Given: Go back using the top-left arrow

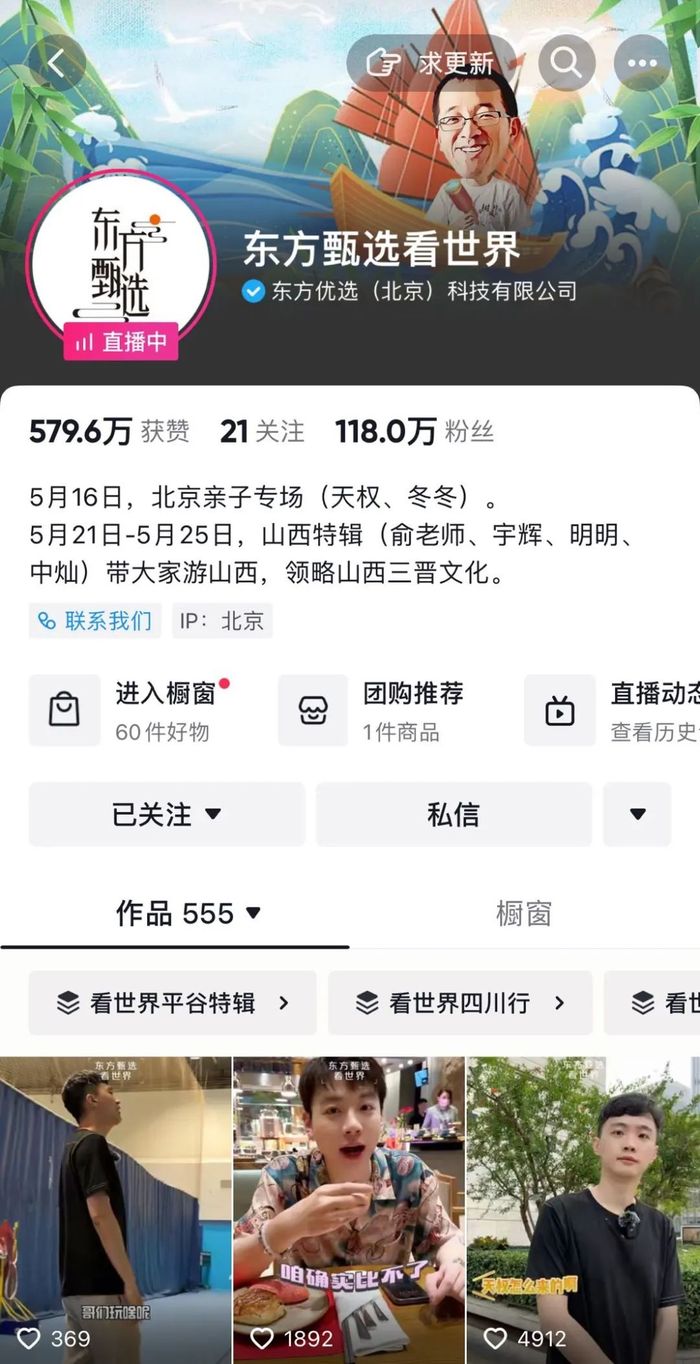Looking at the screenshot, I should tap(56, 64).
